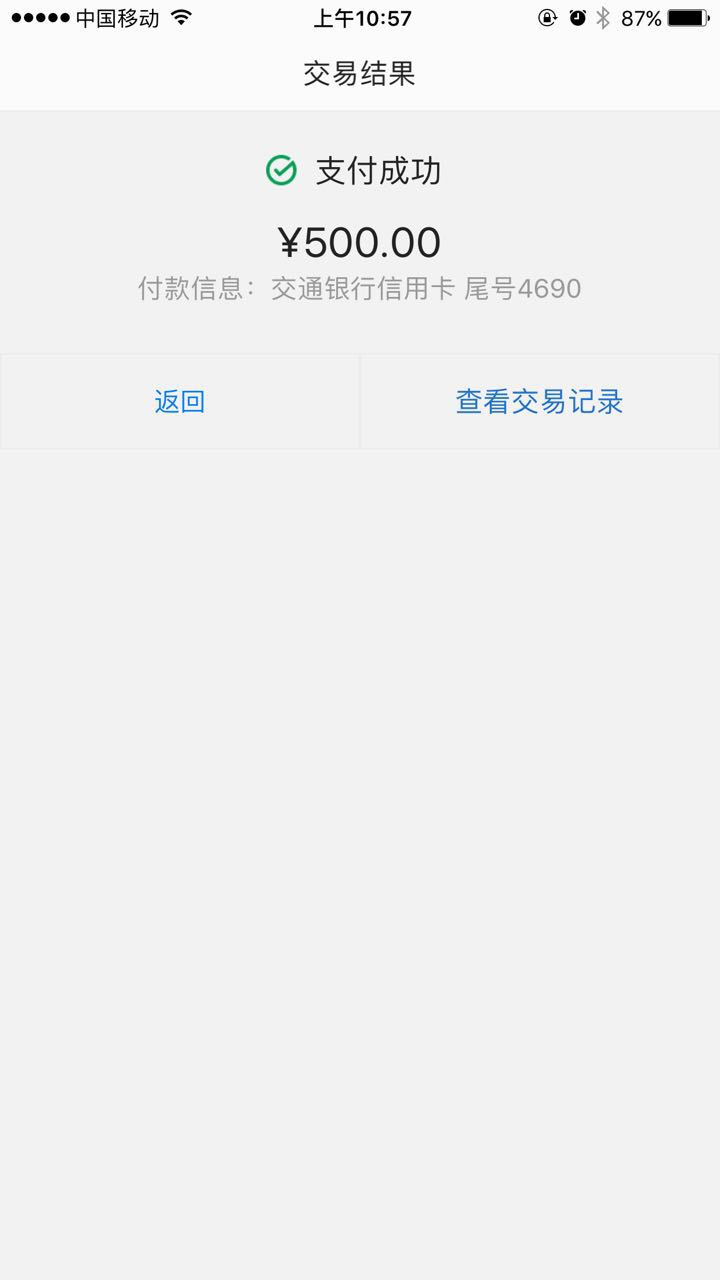720x1280 pixels.
Task: Open 查看交易记录 to view transaction records
Action: 540,402
